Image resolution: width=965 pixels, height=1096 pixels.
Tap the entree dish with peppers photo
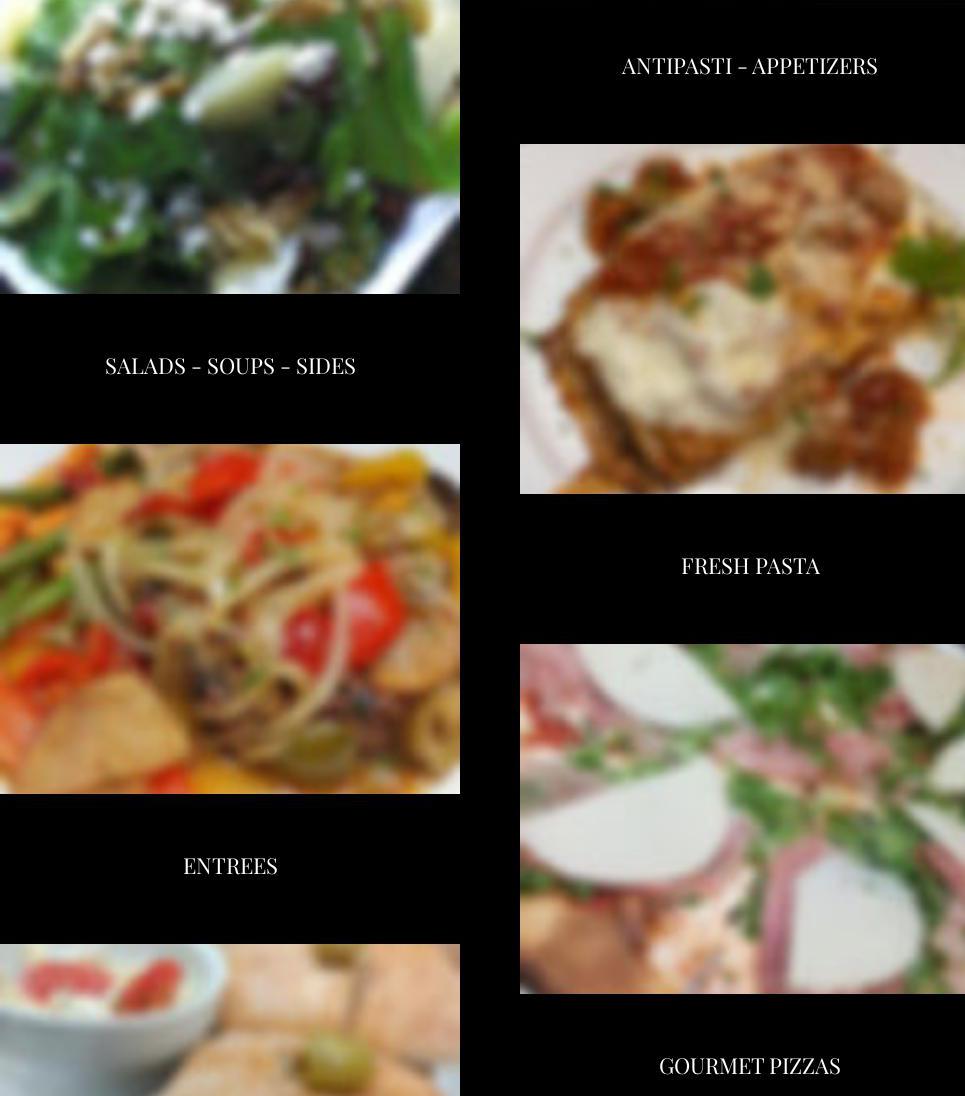[x=230, y=618]
